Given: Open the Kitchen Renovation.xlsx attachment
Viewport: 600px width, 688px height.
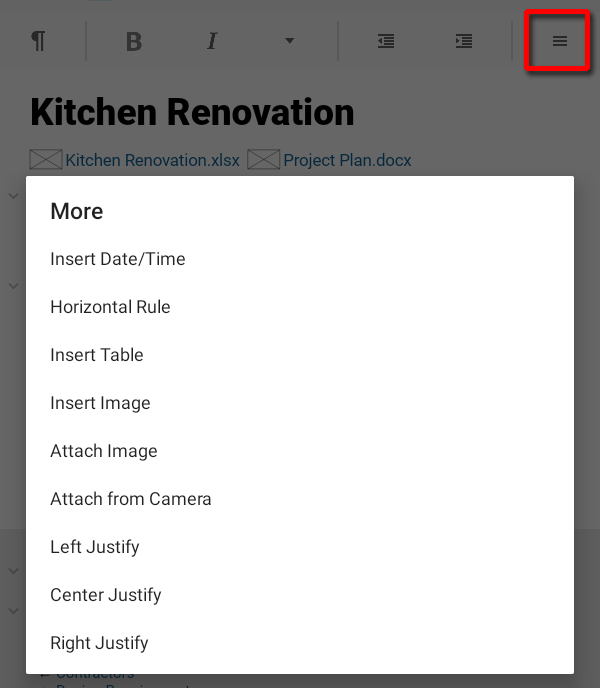Looking at the screenshot, I should 152,160.
